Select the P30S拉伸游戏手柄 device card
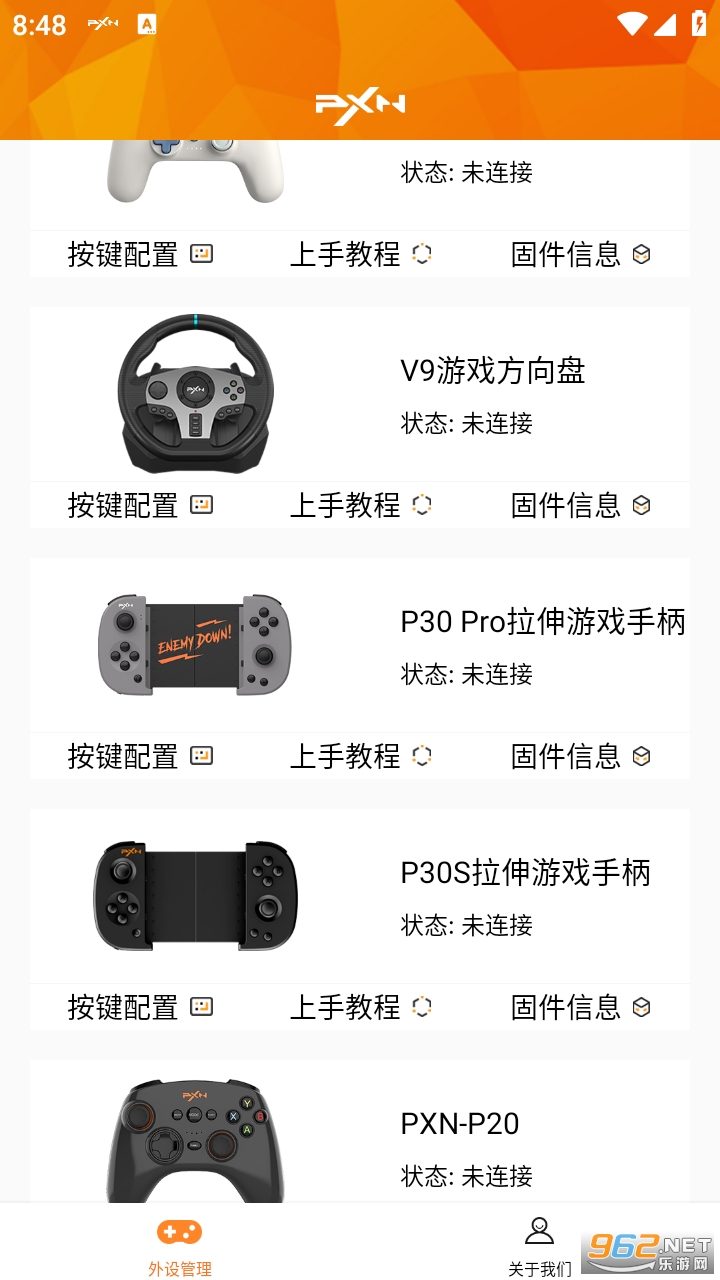 coord(360,897)
